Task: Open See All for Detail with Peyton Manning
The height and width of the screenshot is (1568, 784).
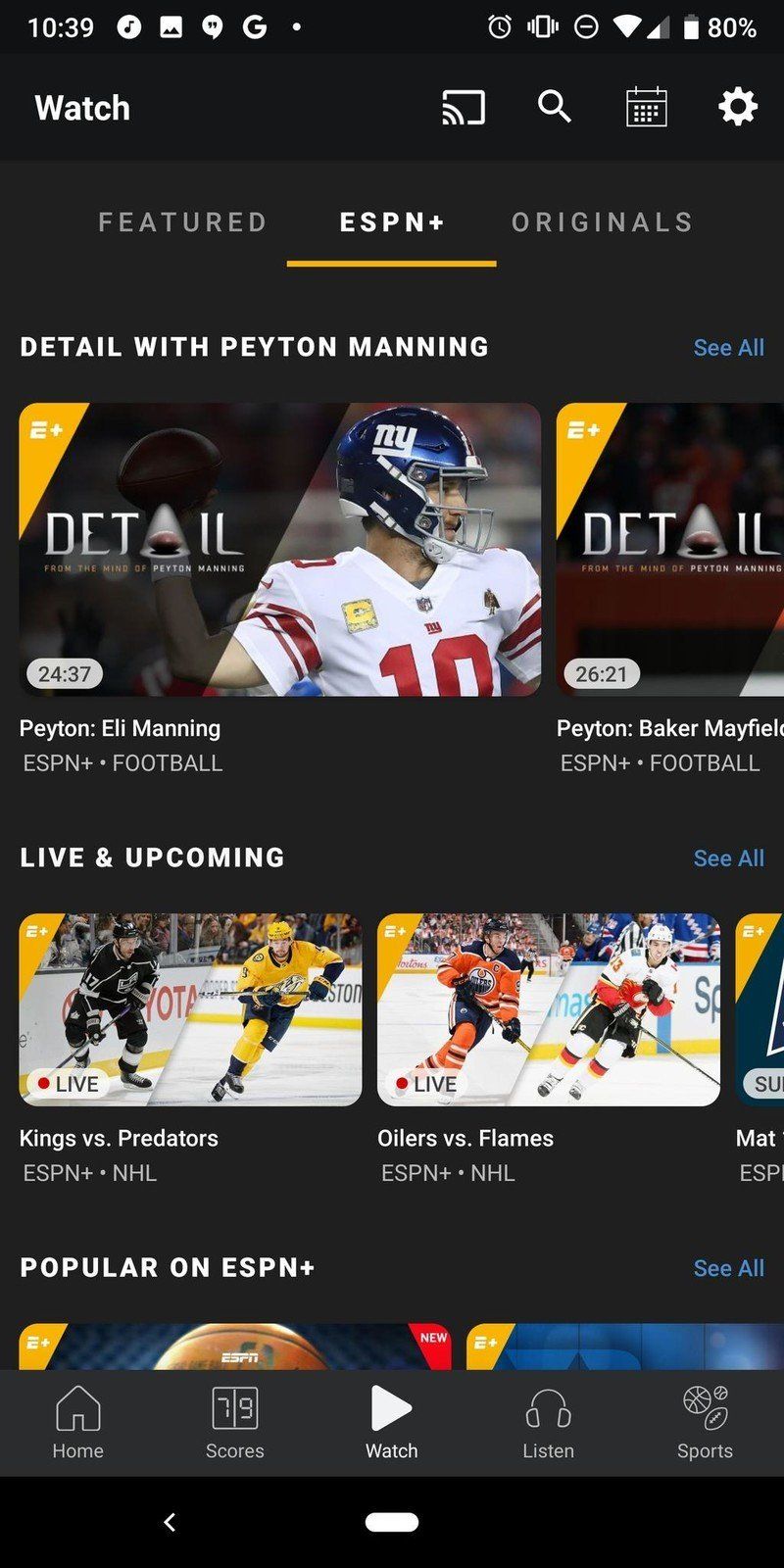Action: click(x=729, y=347)
